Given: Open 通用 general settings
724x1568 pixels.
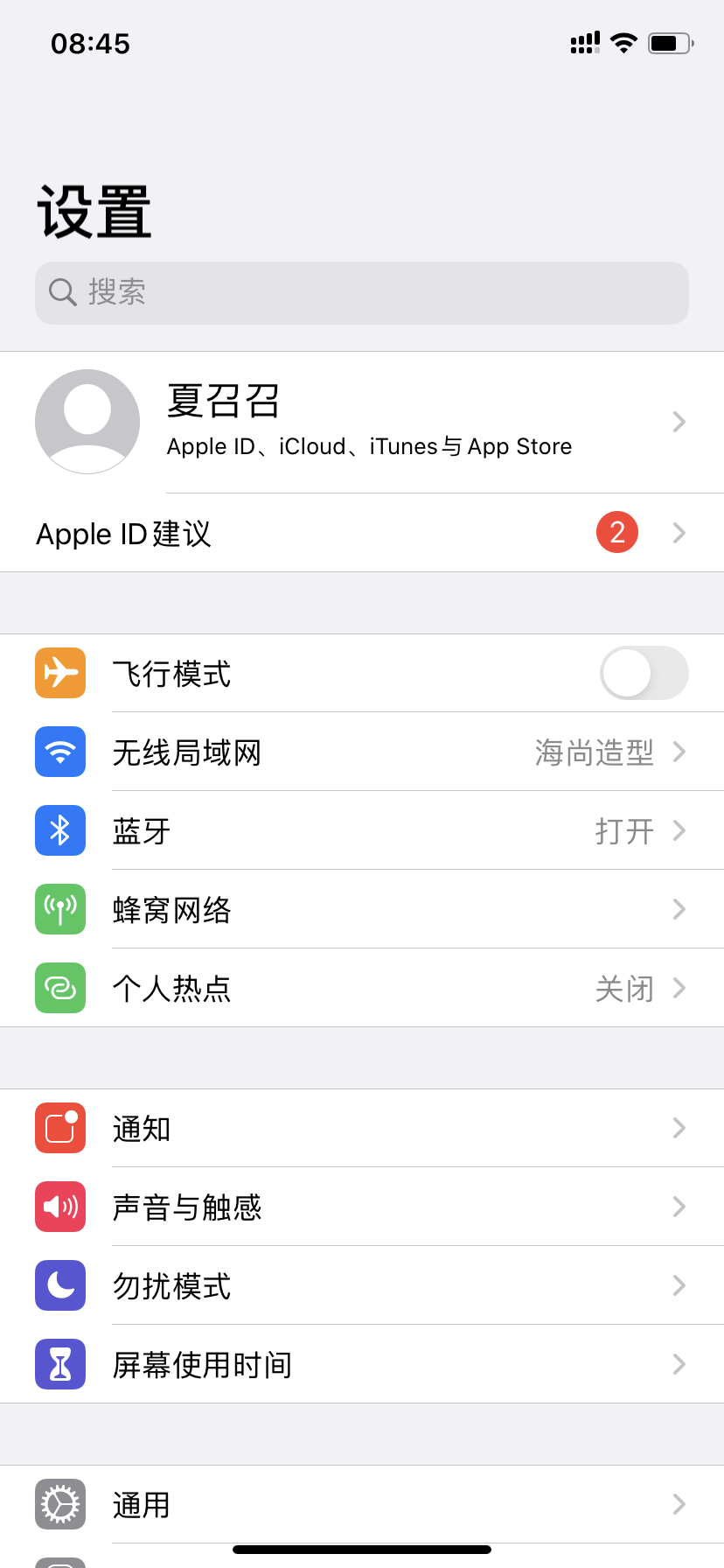Looking at the screenshot, I should [x=362, y=1504].
